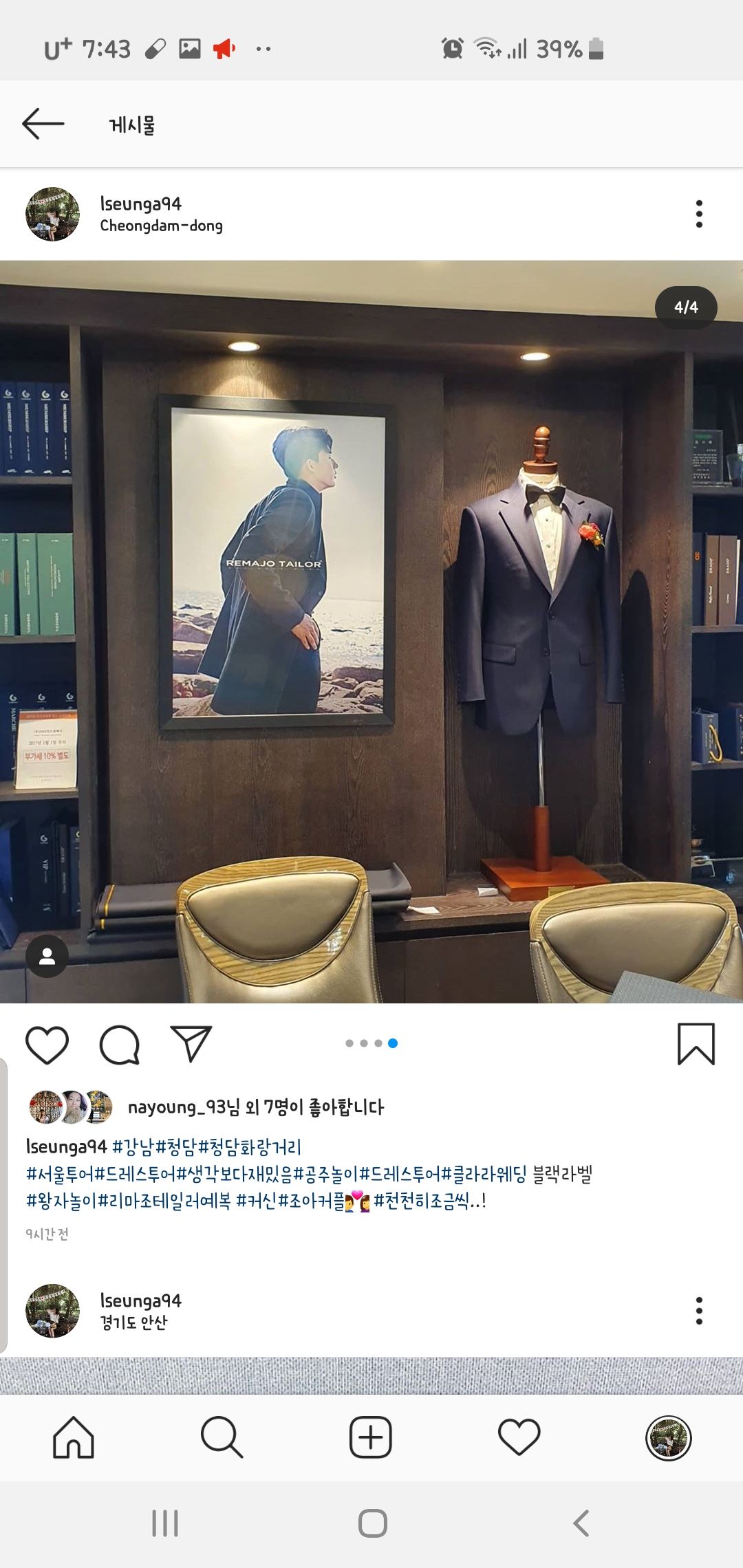This screenshot has height=1568, width=743.
Task: Switch to the Search tab
Action: (x=222, y=1437)
